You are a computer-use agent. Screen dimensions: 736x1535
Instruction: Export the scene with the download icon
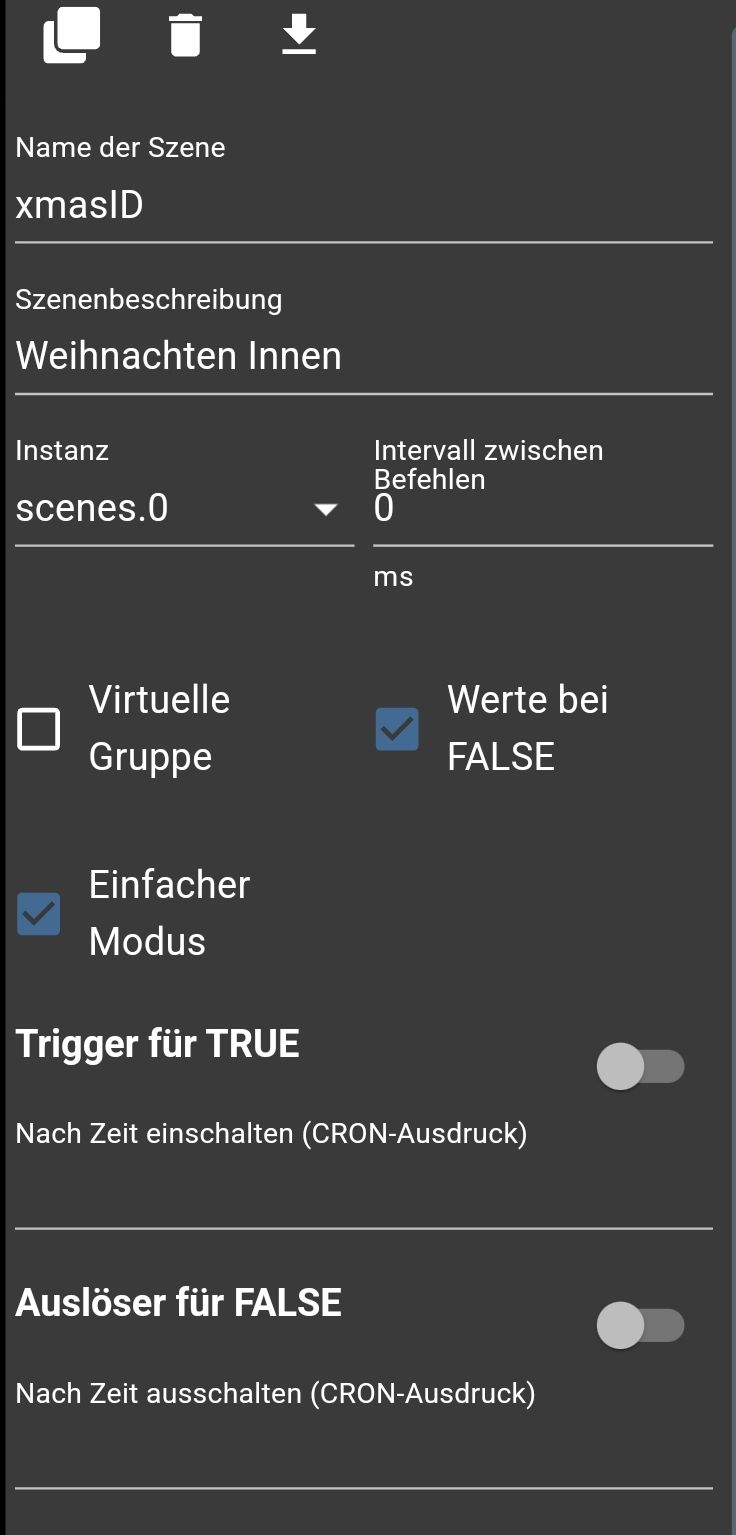[x=298, y=36]
